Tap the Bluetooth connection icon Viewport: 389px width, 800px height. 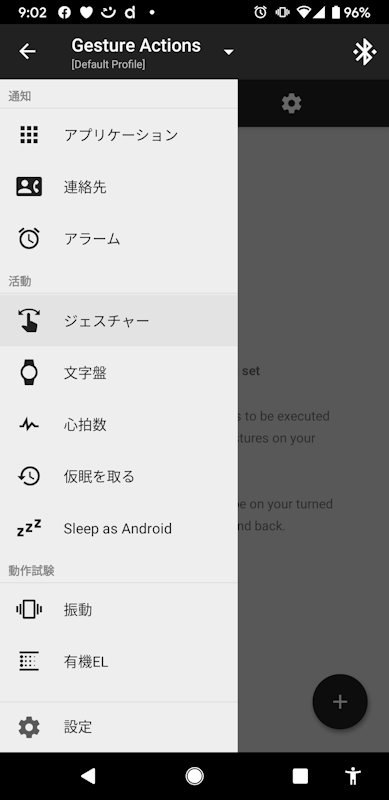[x=364, y=52]
